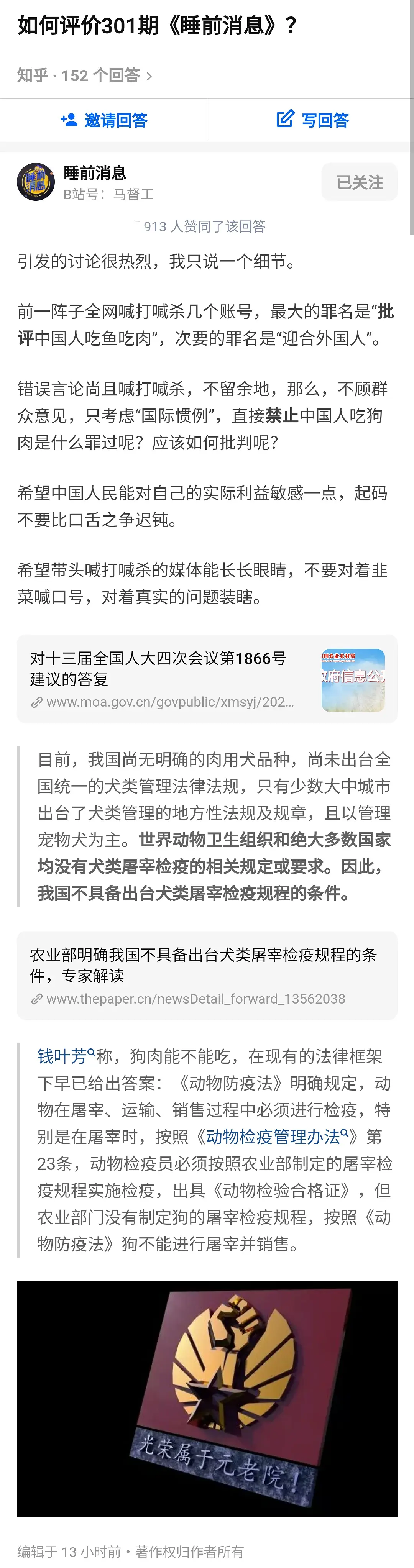Open the 知乎 152 个回答 link

[x=85, y=75]
